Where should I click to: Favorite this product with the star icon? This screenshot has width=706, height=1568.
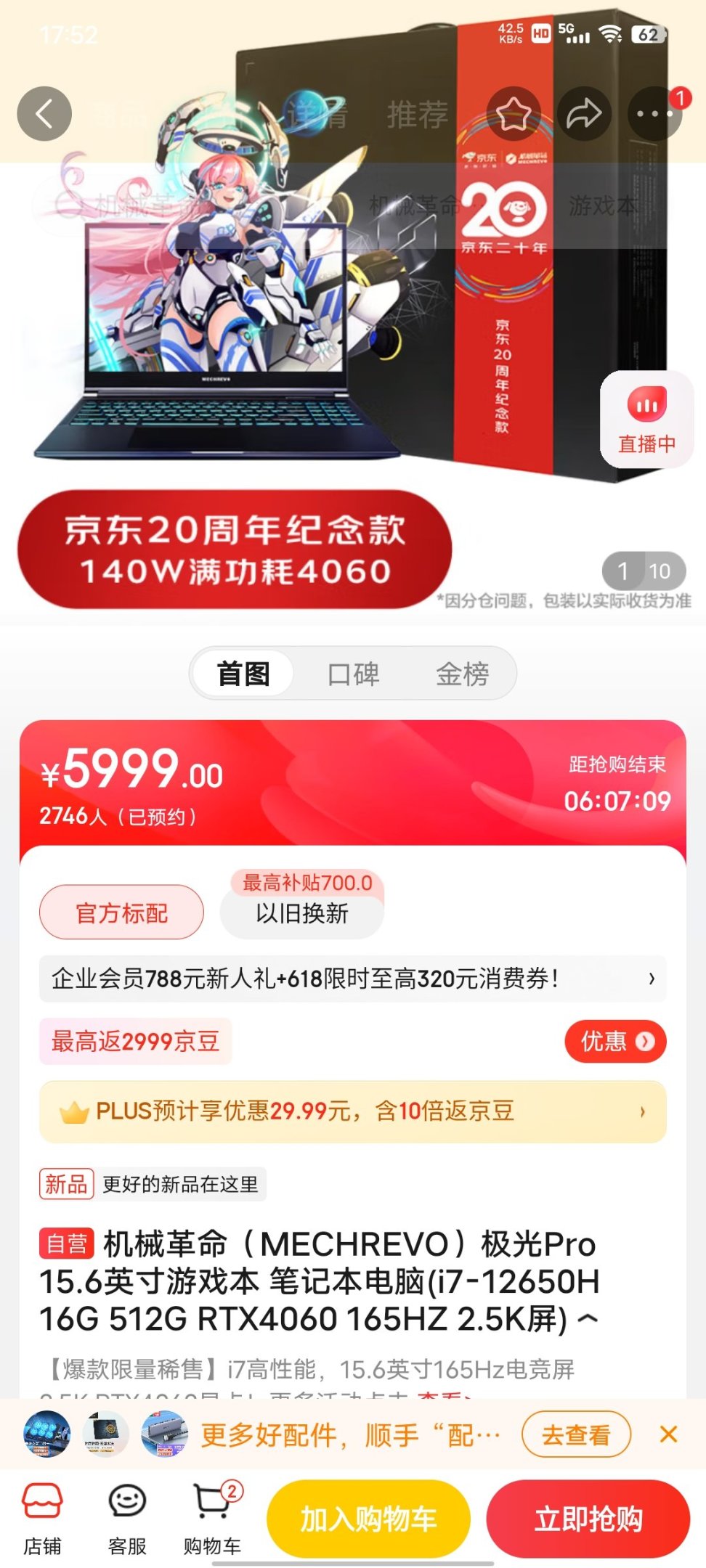coord(513,114)
